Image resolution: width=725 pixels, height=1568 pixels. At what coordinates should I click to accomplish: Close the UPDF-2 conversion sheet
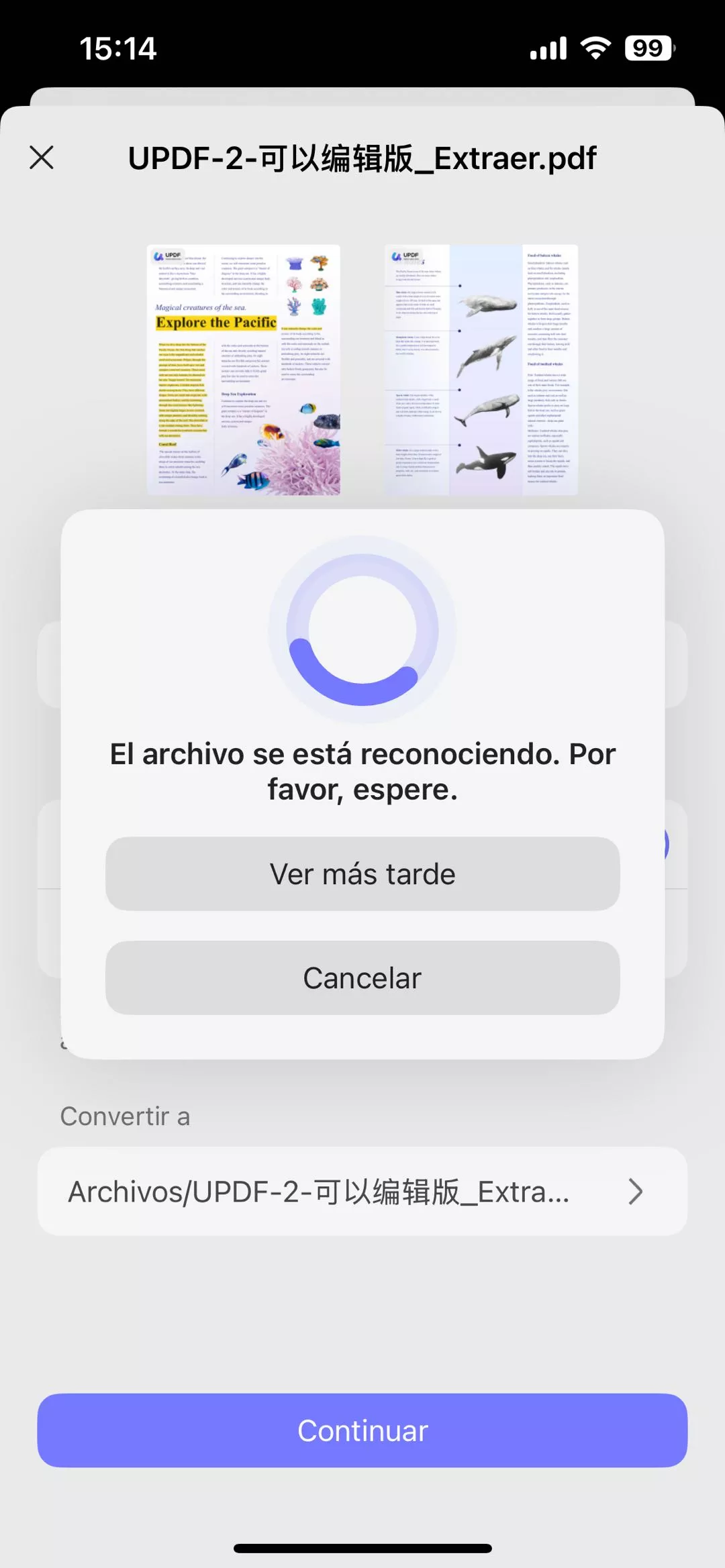tap(42, 158)
